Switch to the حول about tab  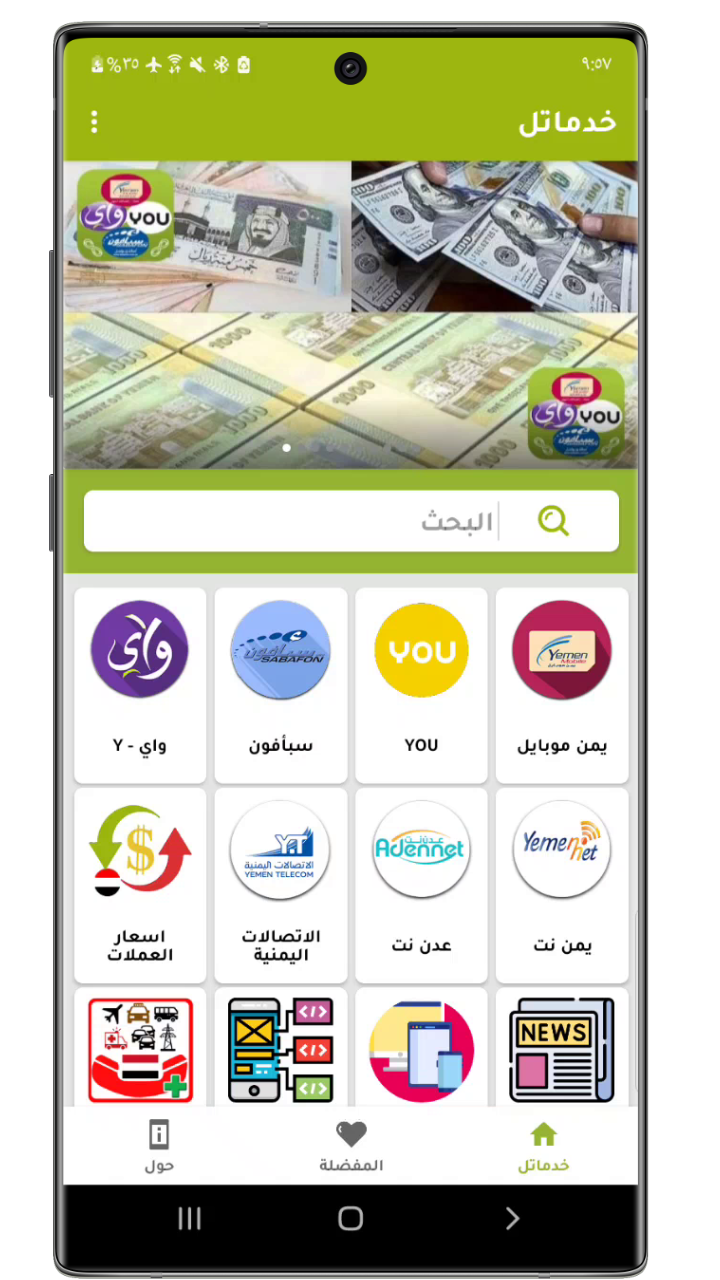click(159, 1146)
